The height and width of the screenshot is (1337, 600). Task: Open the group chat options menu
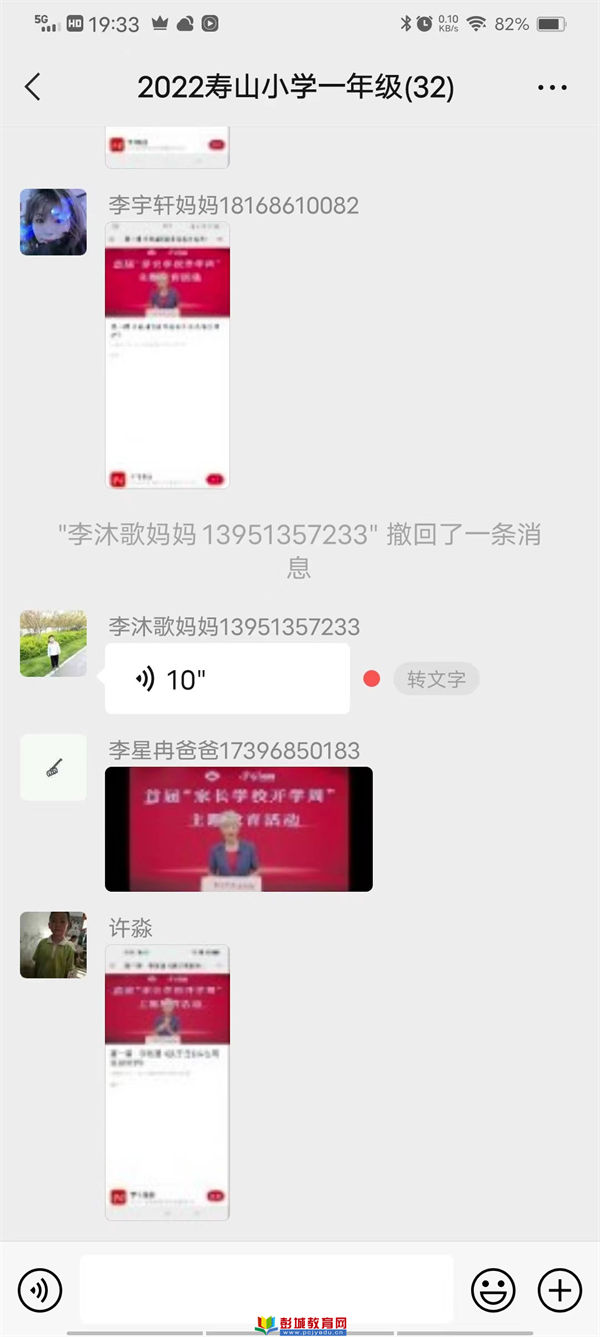(552, 88)
